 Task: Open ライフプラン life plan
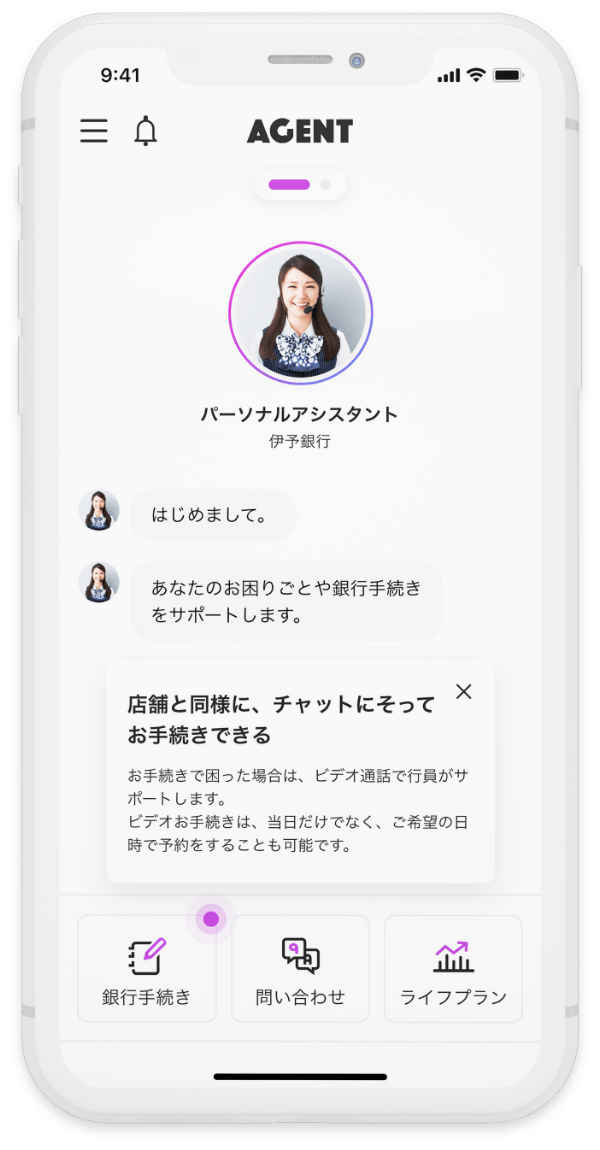453,968
